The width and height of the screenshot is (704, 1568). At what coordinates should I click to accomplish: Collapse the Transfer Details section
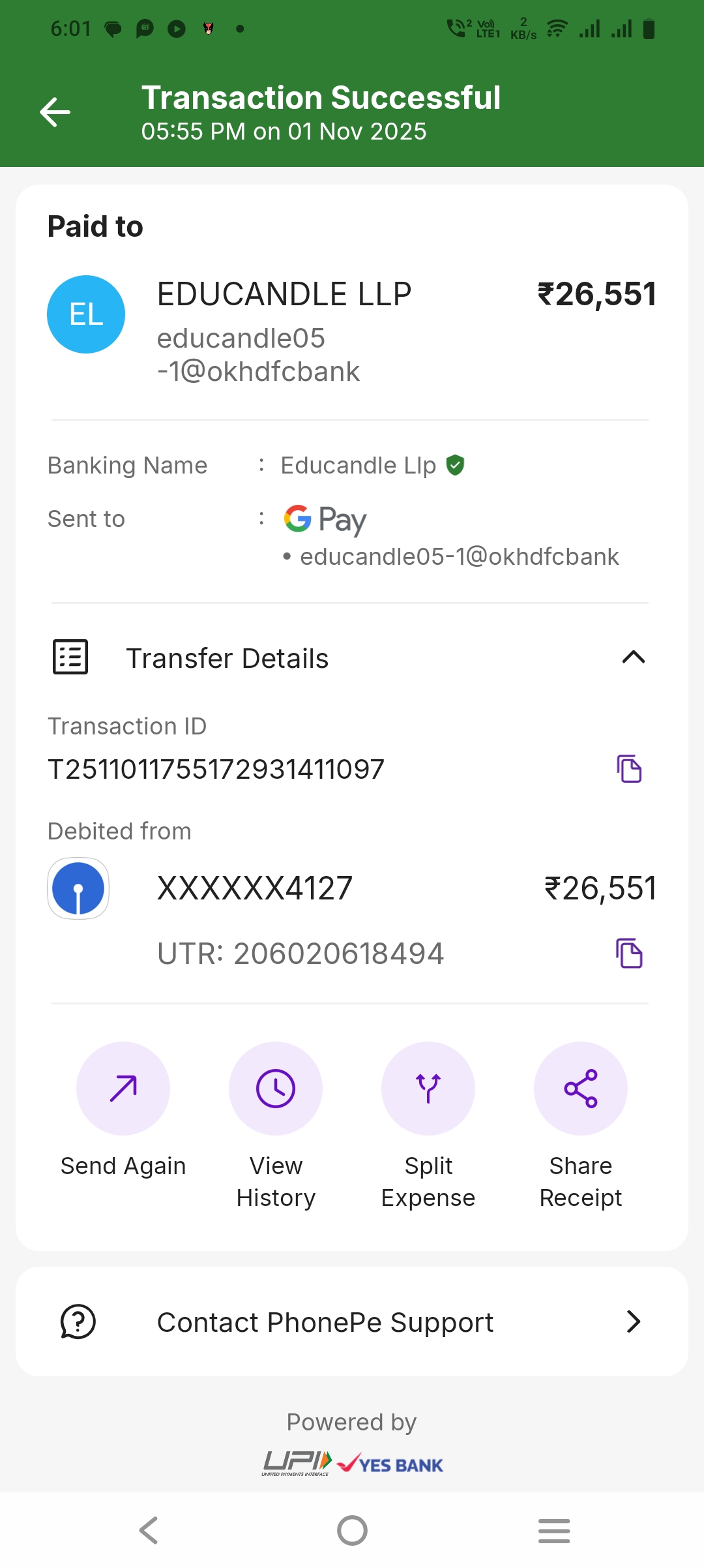tap(633, 657)
